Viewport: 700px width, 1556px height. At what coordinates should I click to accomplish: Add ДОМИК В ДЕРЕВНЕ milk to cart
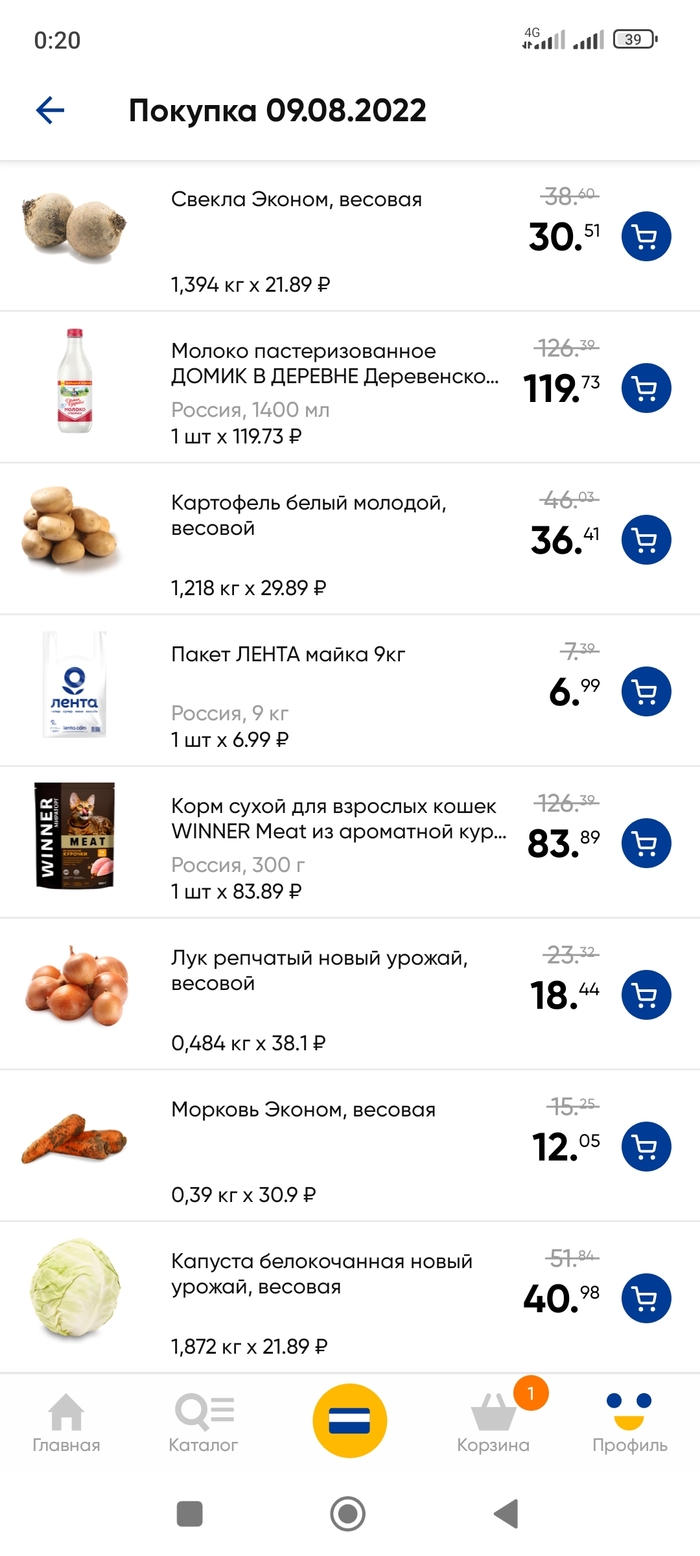pyautogui.click(x=646, y=388)
